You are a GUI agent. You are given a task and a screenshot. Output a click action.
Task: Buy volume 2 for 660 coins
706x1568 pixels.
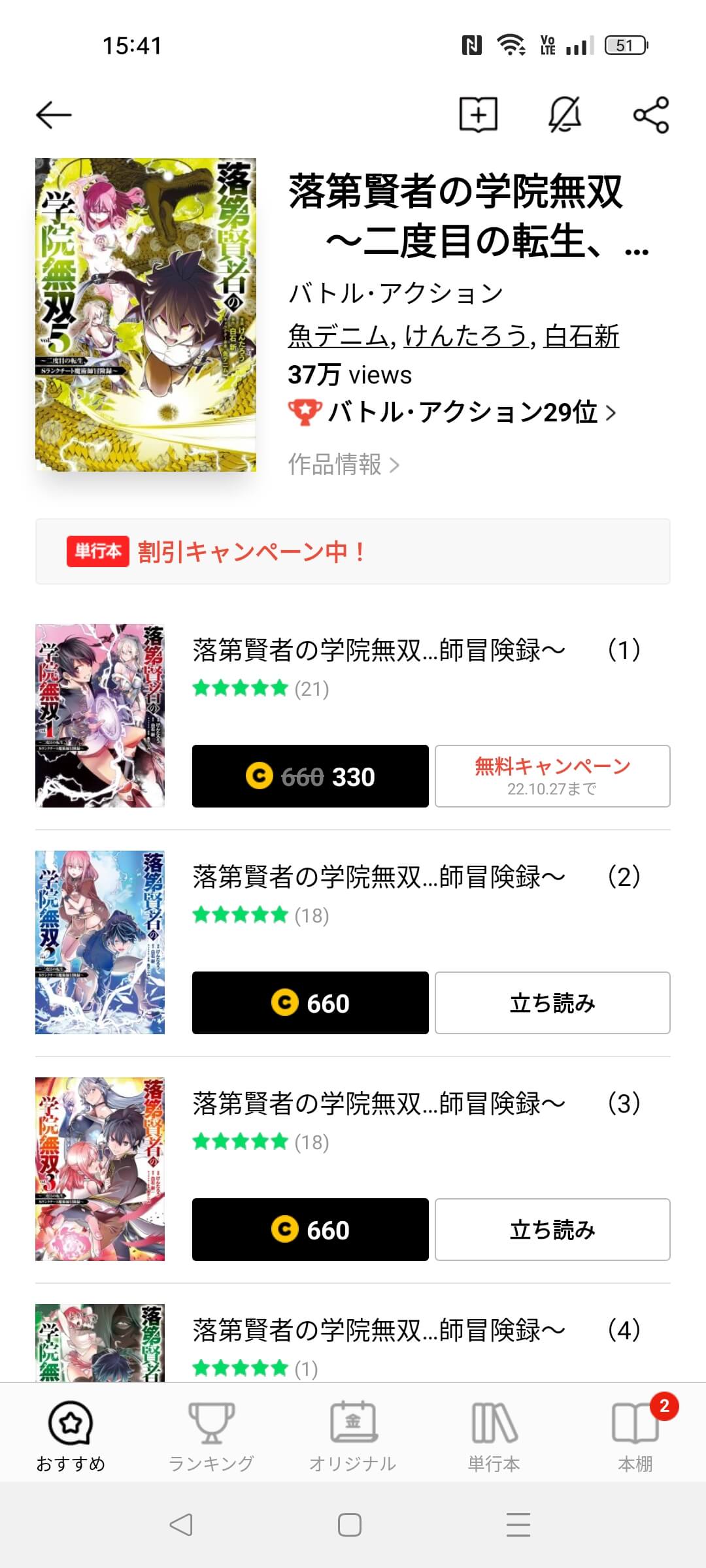310,1003
